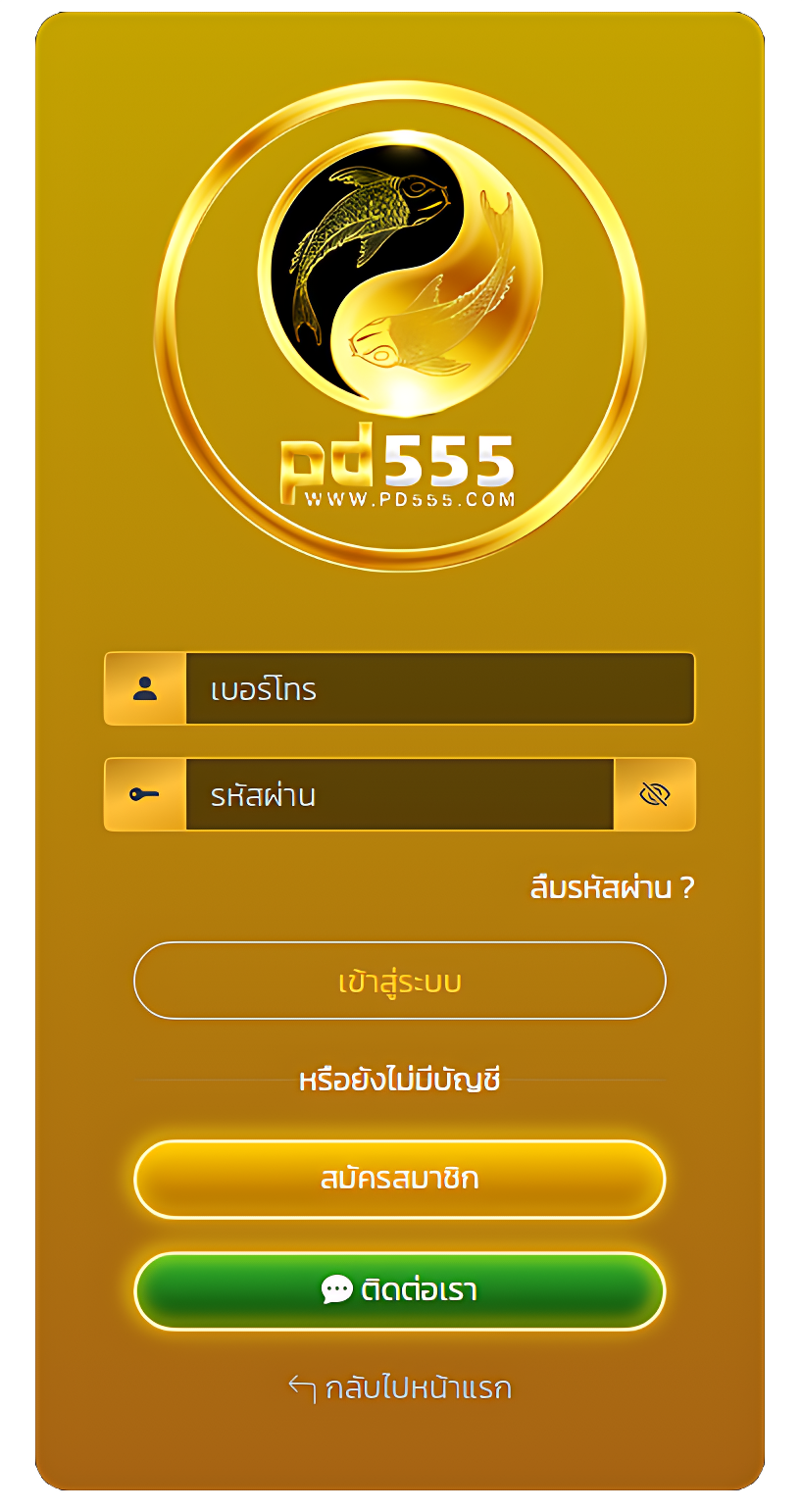Viewport: 802px width, 1512px height.
Task: Focus the password field รหัสผ่าน
Action: point(399,794)
